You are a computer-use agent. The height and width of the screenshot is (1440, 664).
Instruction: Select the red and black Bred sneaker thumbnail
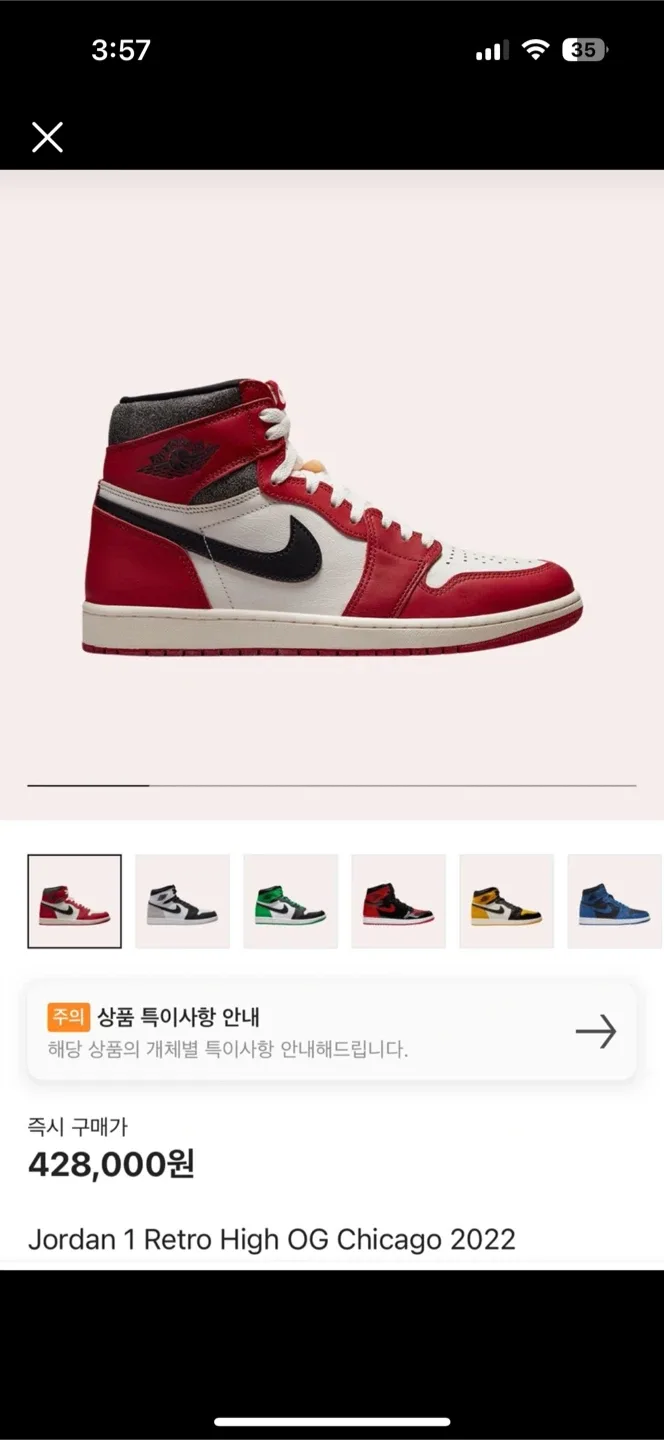[398, 901]
